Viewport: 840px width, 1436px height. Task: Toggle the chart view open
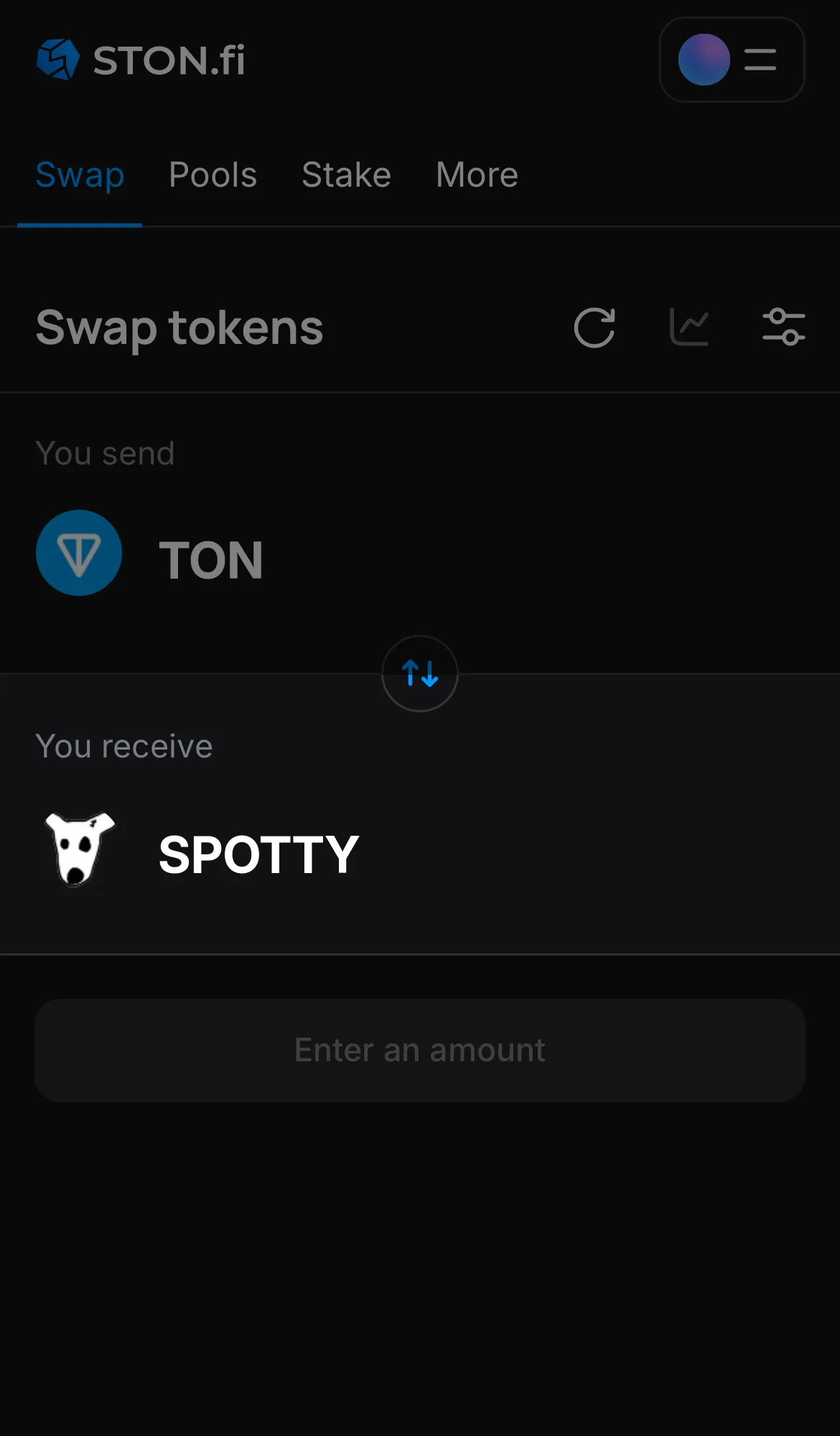(x=689, y=327)
